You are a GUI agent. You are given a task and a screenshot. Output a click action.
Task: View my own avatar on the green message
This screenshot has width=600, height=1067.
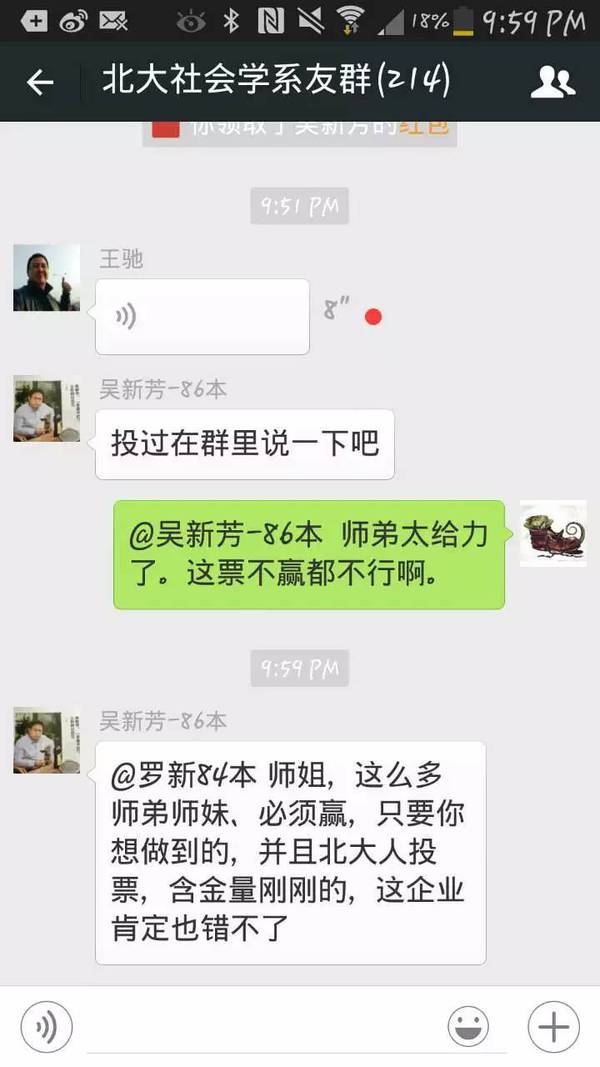(553, 534)
